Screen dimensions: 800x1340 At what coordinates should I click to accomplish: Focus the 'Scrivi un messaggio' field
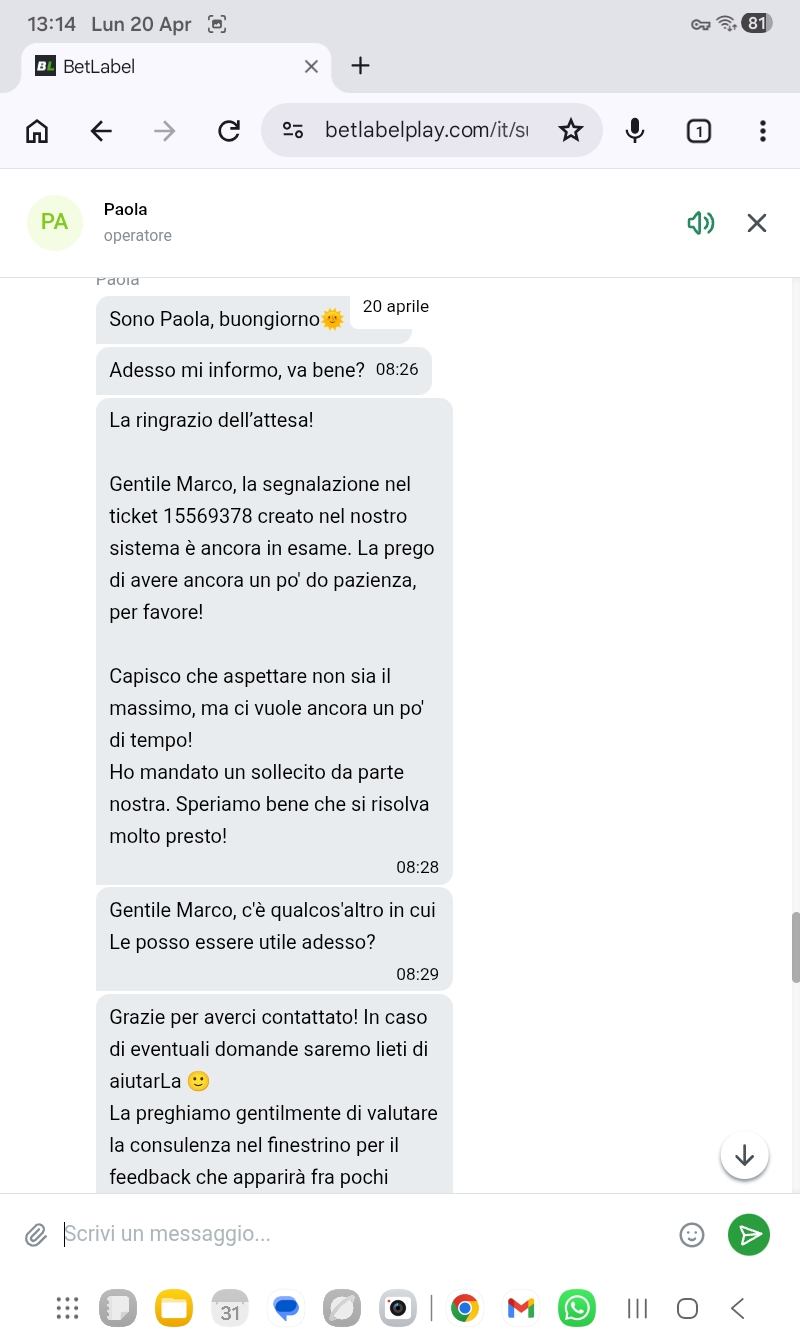tap(360, 1234)
